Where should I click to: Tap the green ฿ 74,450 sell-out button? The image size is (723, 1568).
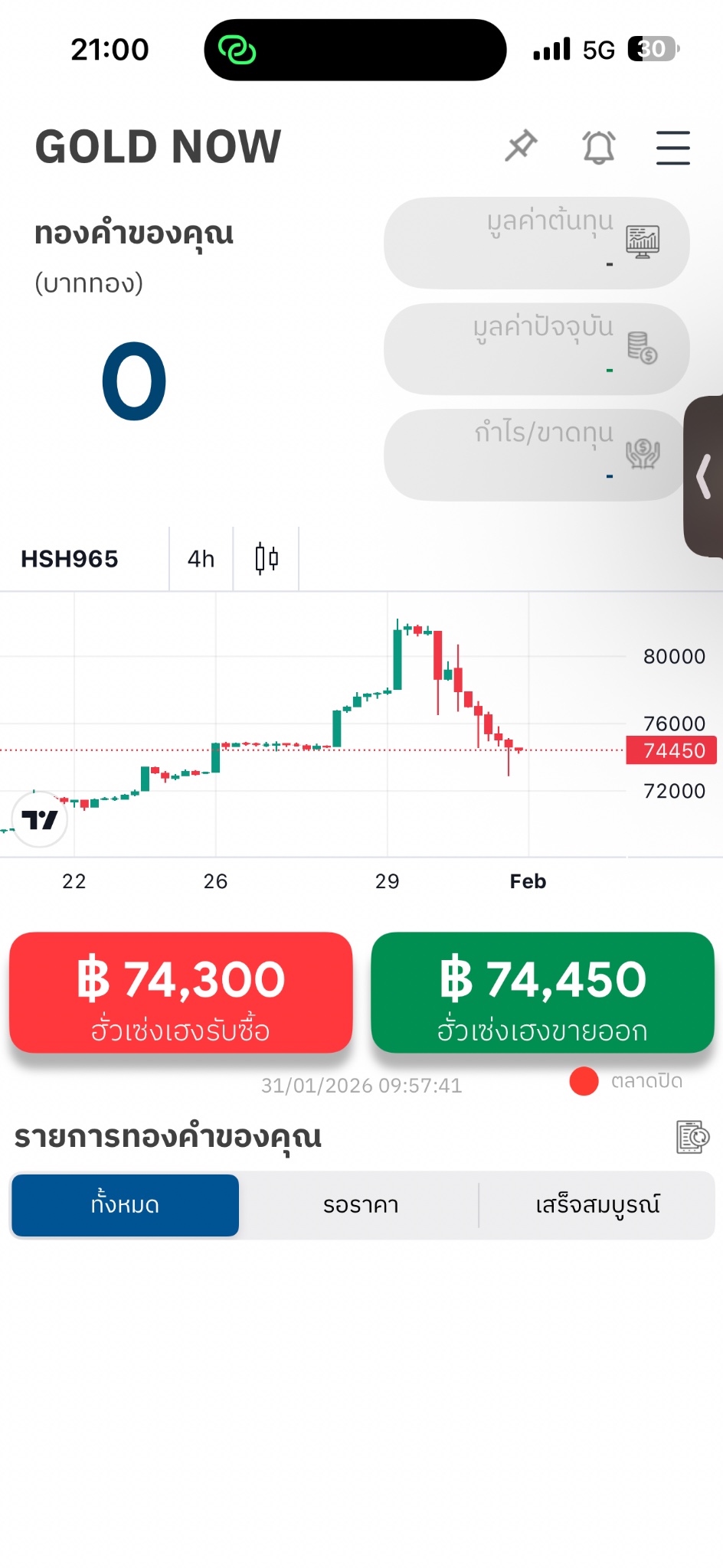point(542,993)
